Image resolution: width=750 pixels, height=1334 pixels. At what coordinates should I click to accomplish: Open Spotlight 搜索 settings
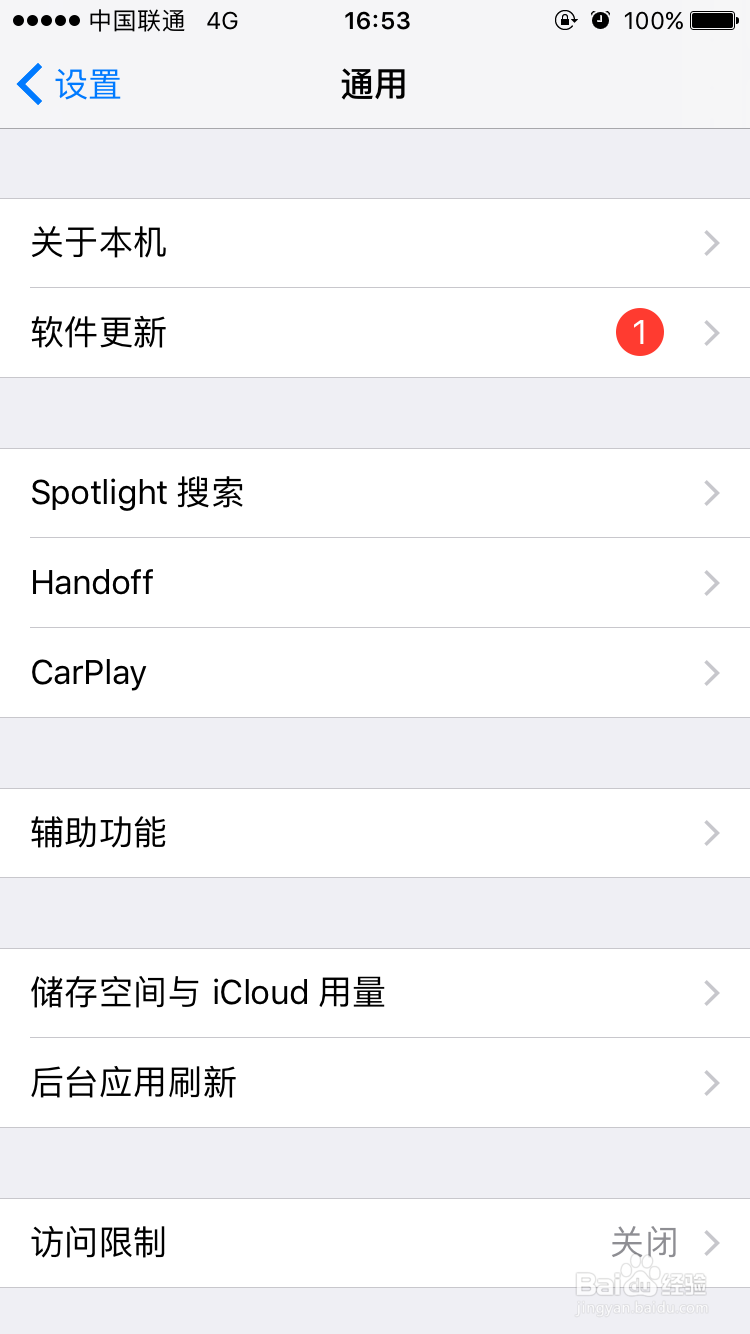[x=375, y=493]
